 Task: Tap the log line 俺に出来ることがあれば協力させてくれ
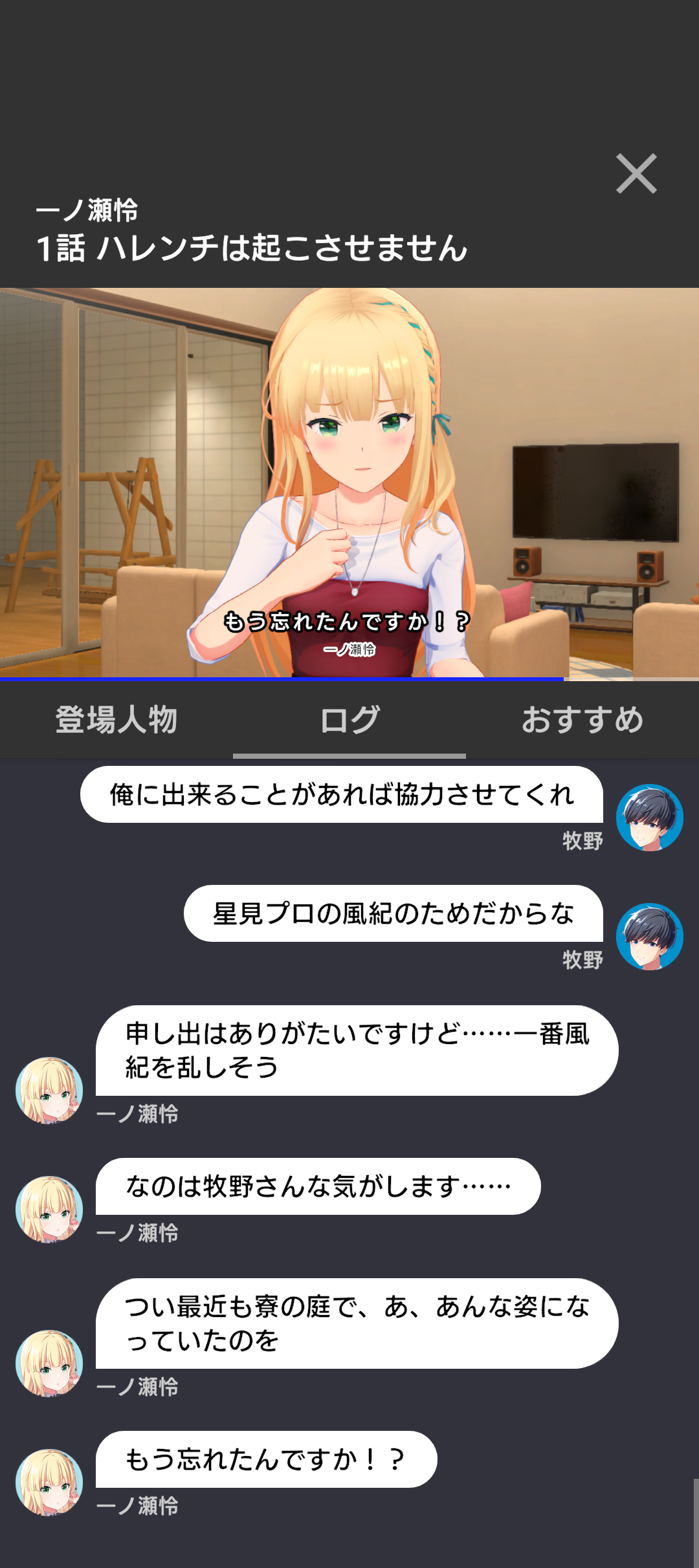point(342,794)
